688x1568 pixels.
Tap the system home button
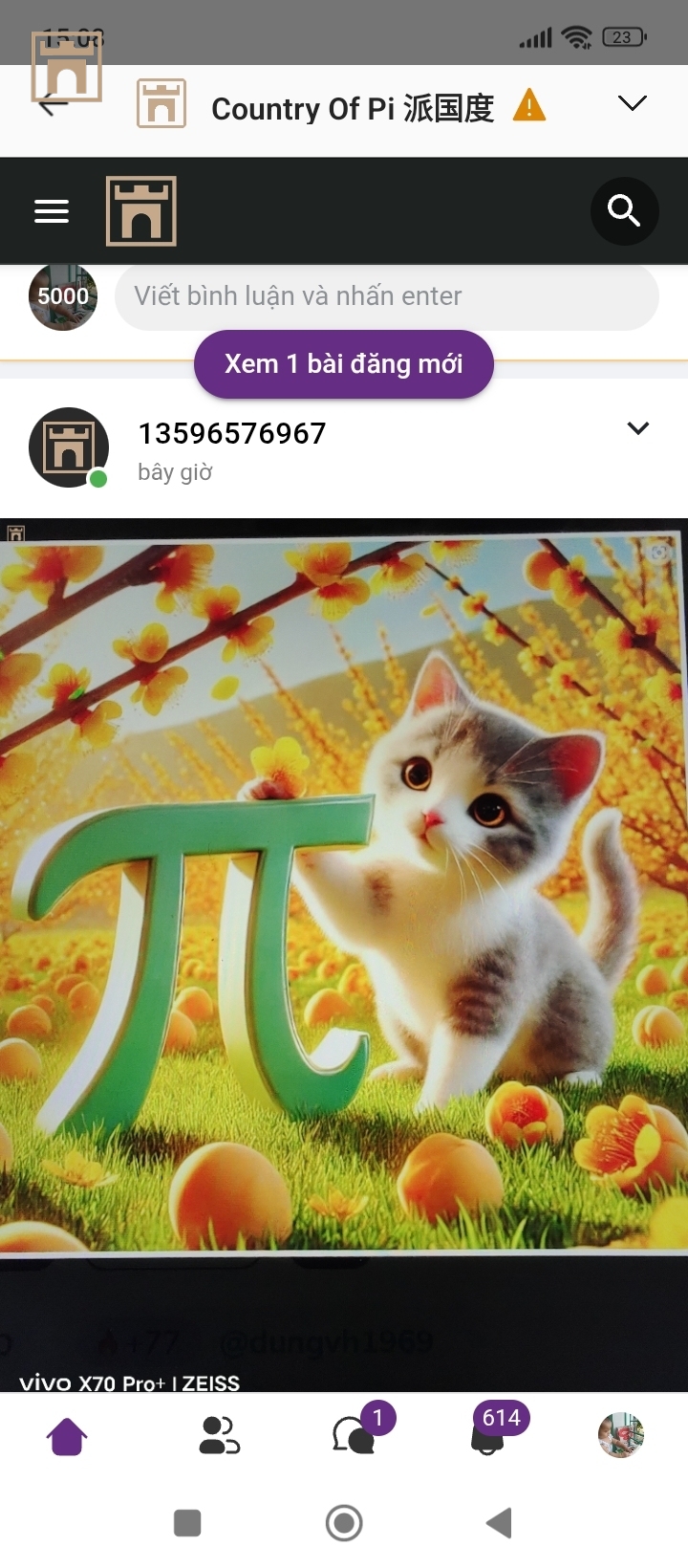(x=344, y=1523)
